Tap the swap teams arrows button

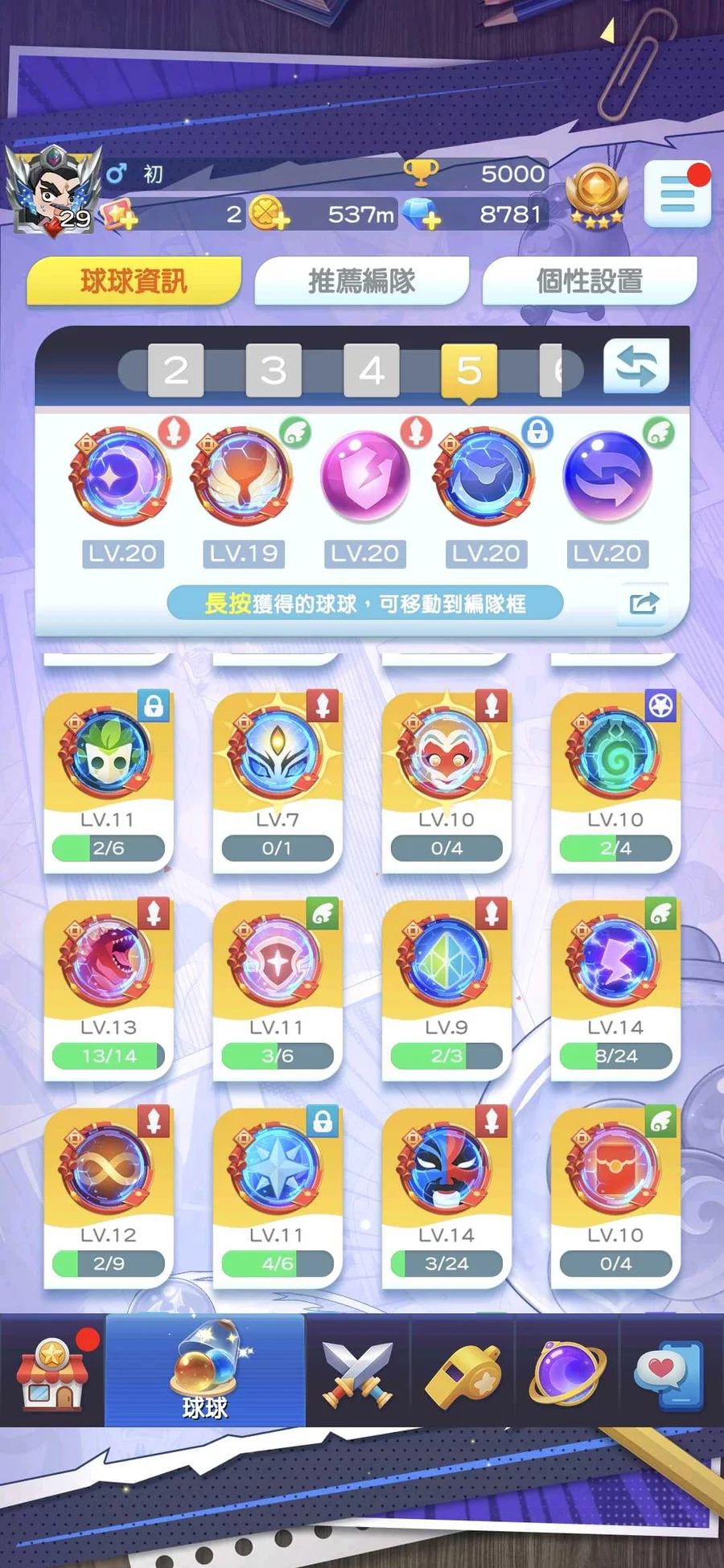[636, 366]
